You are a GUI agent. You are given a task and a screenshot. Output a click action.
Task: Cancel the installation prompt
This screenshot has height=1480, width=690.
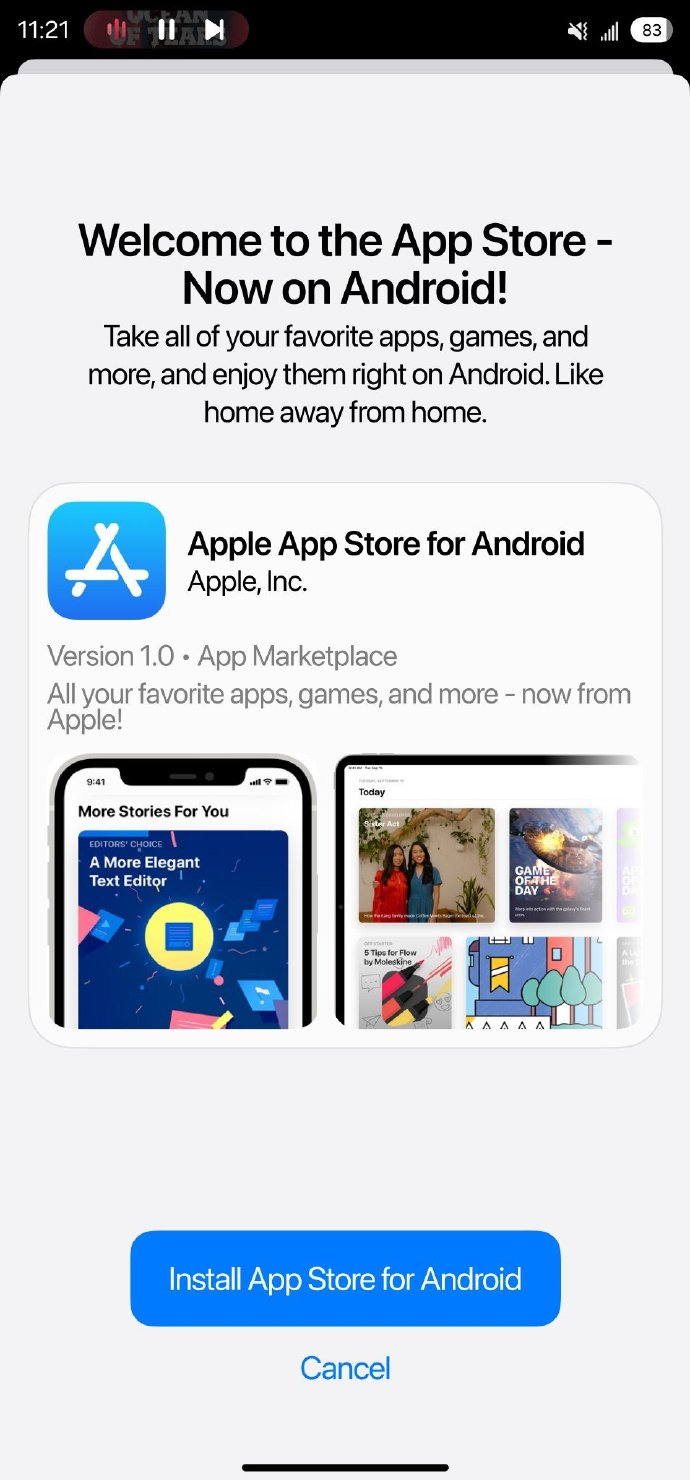pos(345,1367)
